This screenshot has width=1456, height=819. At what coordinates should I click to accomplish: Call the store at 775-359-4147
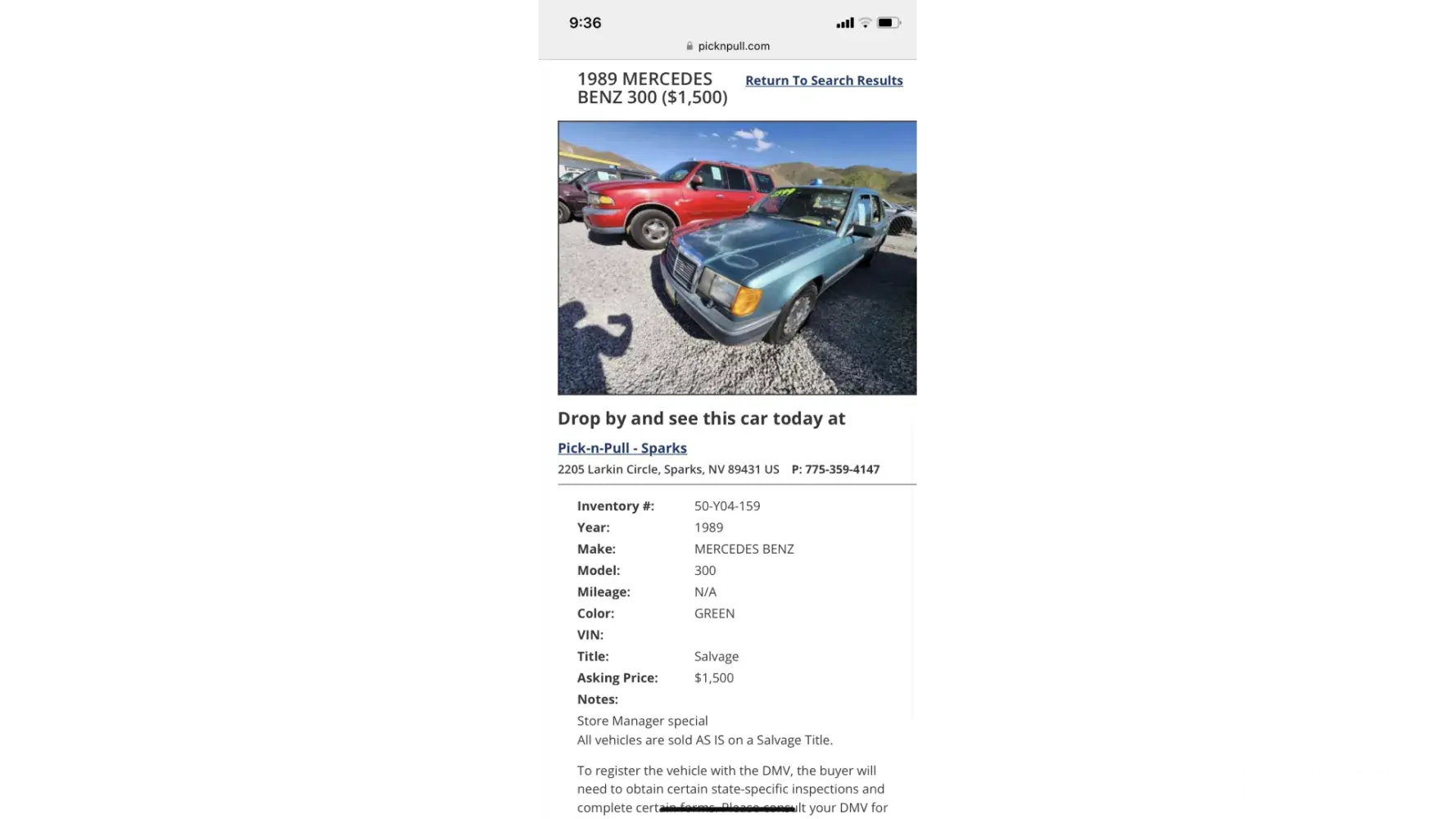tap(841, 469)
